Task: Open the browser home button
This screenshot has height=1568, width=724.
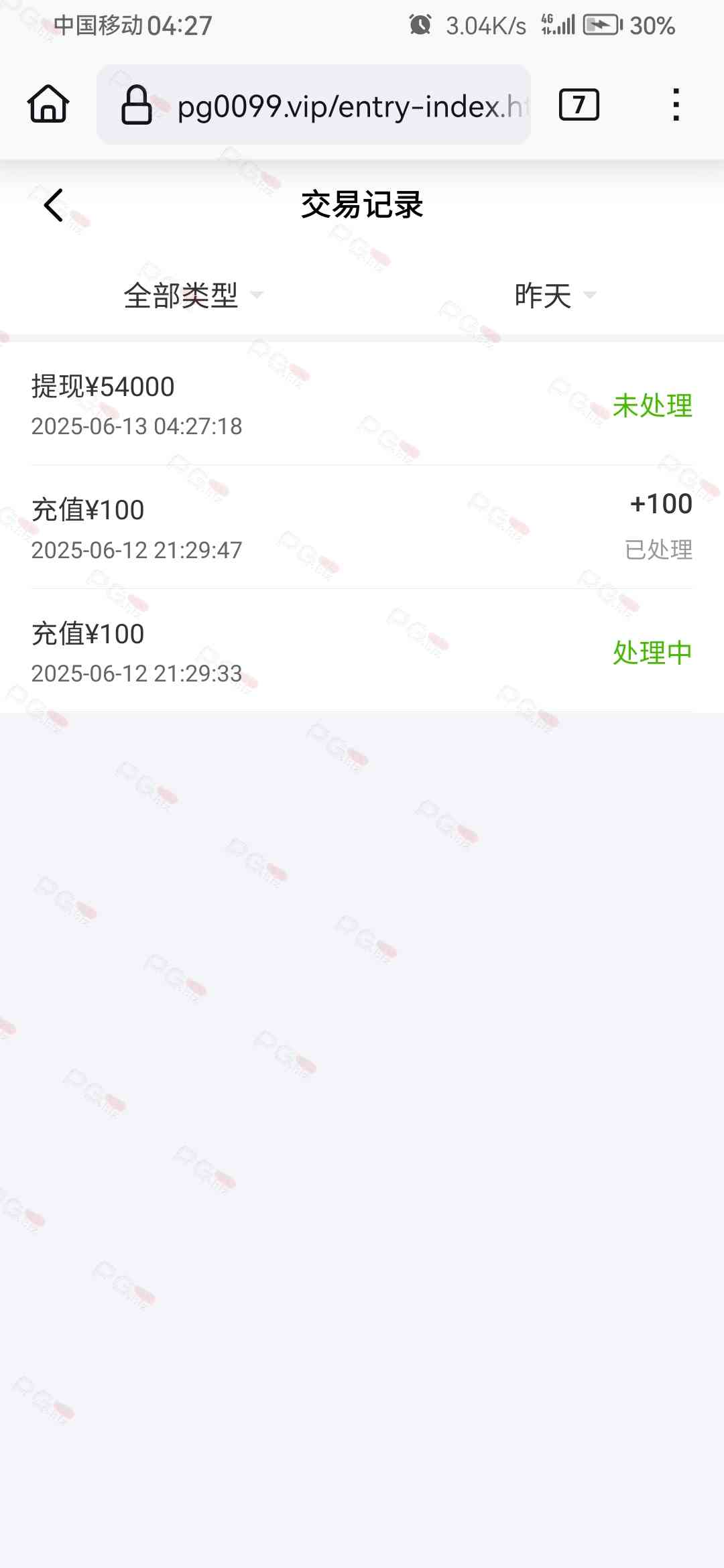Action: (x=48, y=105)
